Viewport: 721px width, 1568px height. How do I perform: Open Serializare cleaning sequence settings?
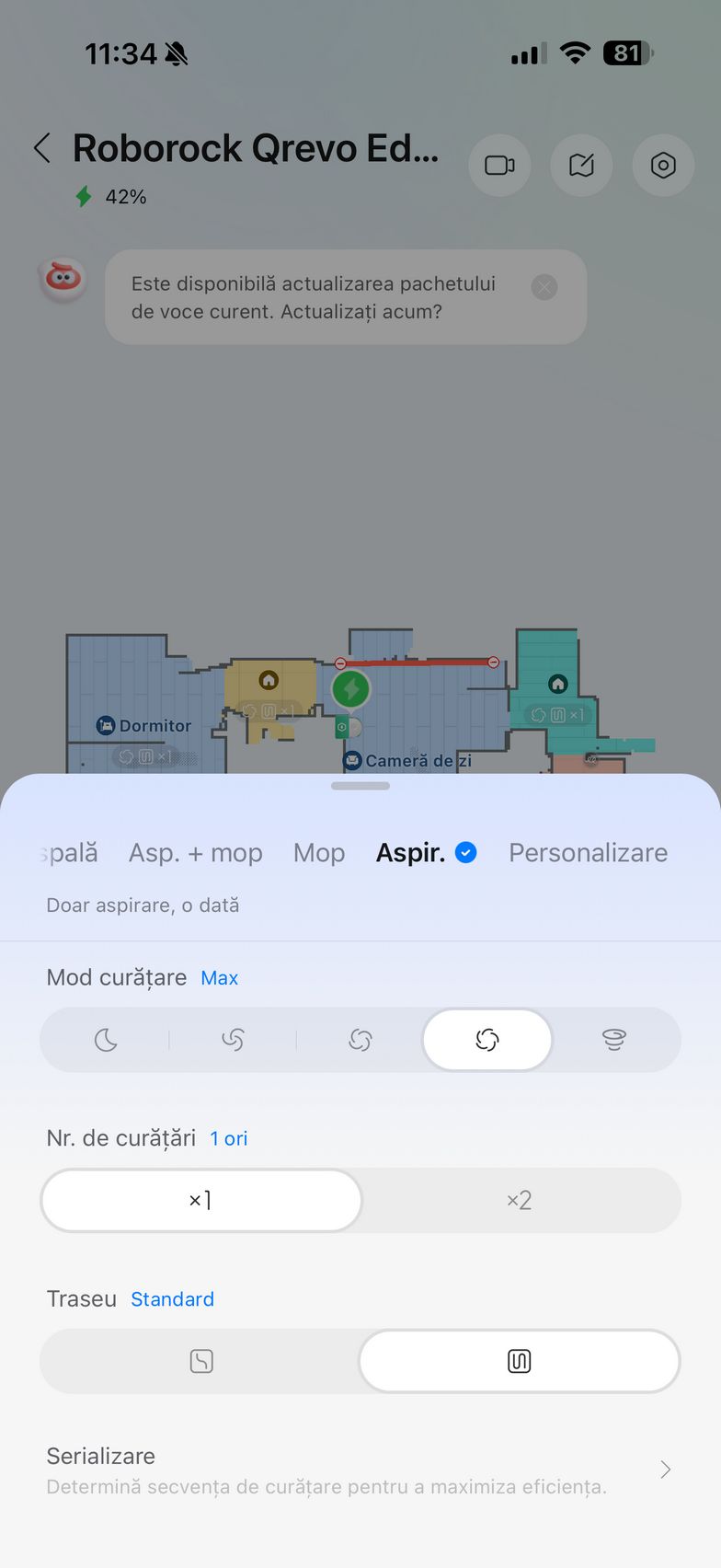pos(360,1470)
